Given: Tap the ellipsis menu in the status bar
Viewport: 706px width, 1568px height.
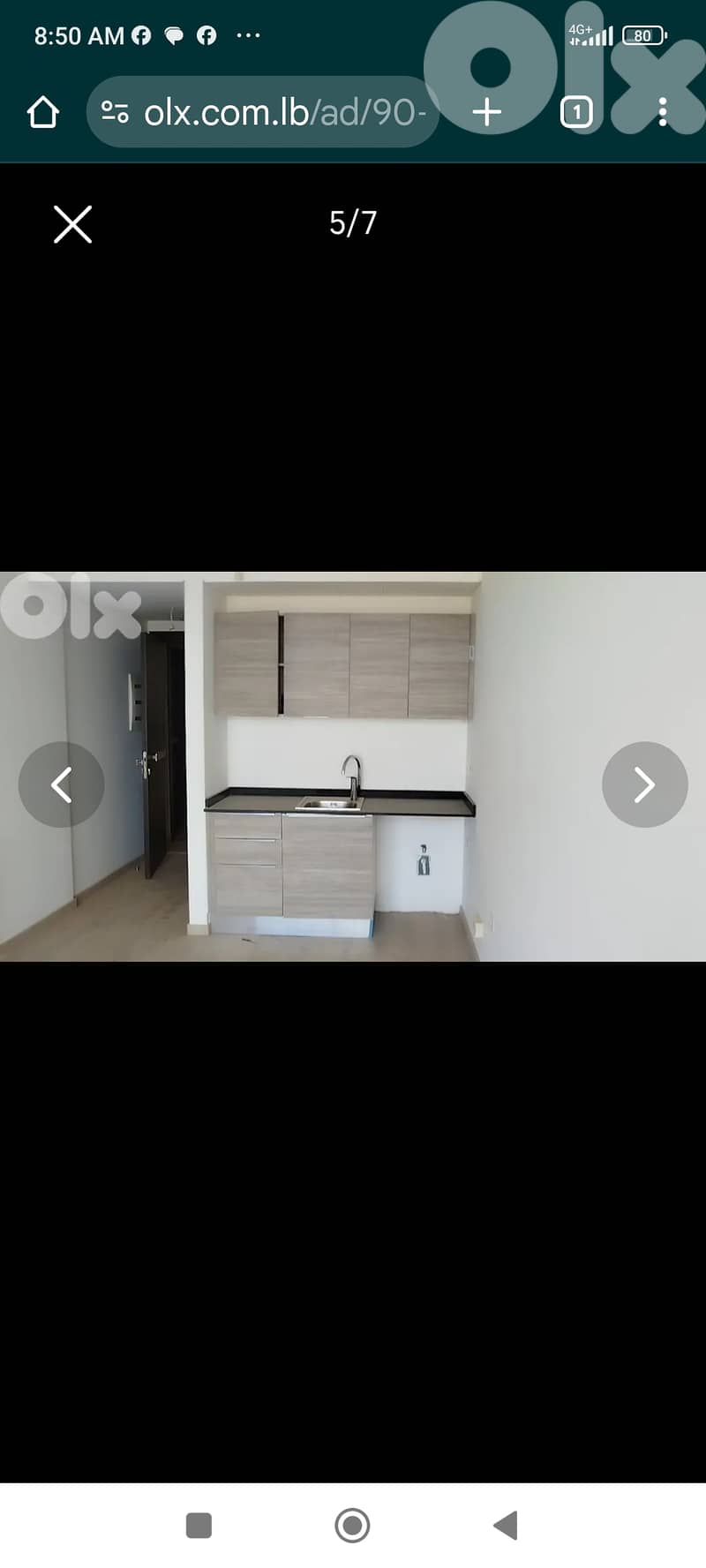Looking at the screenshot, I should [x=248, y=35].
